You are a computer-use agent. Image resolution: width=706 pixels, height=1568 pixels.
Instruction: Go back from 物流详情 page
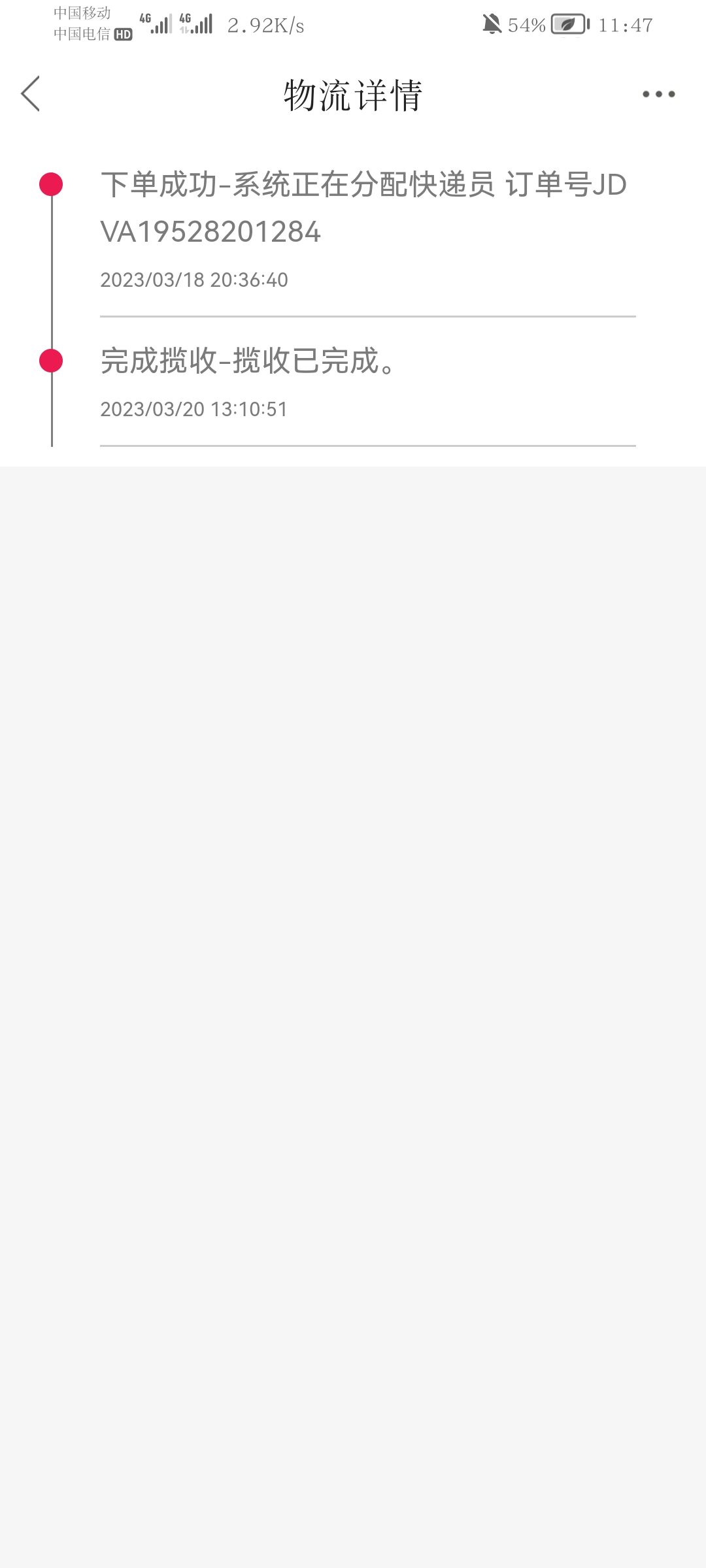coord(31,94)
